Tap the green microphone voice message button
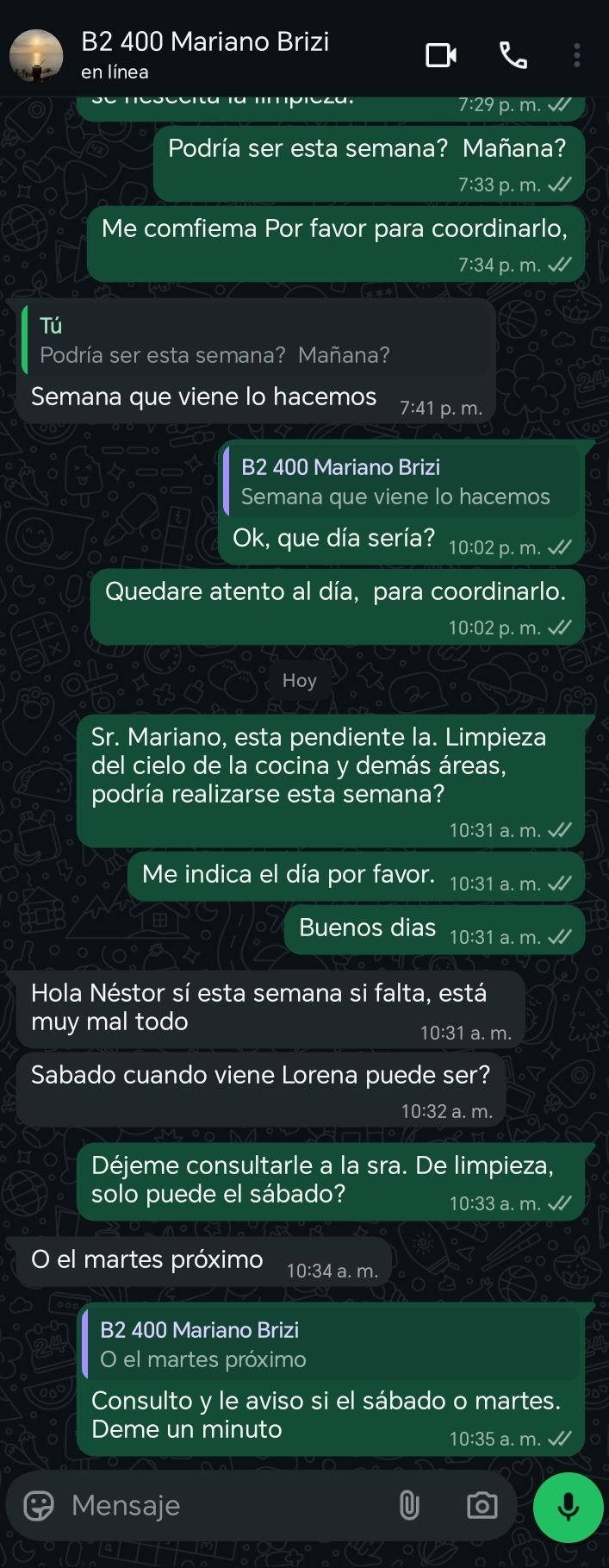Screen dimensions: 609x1568 point(568,1507)
